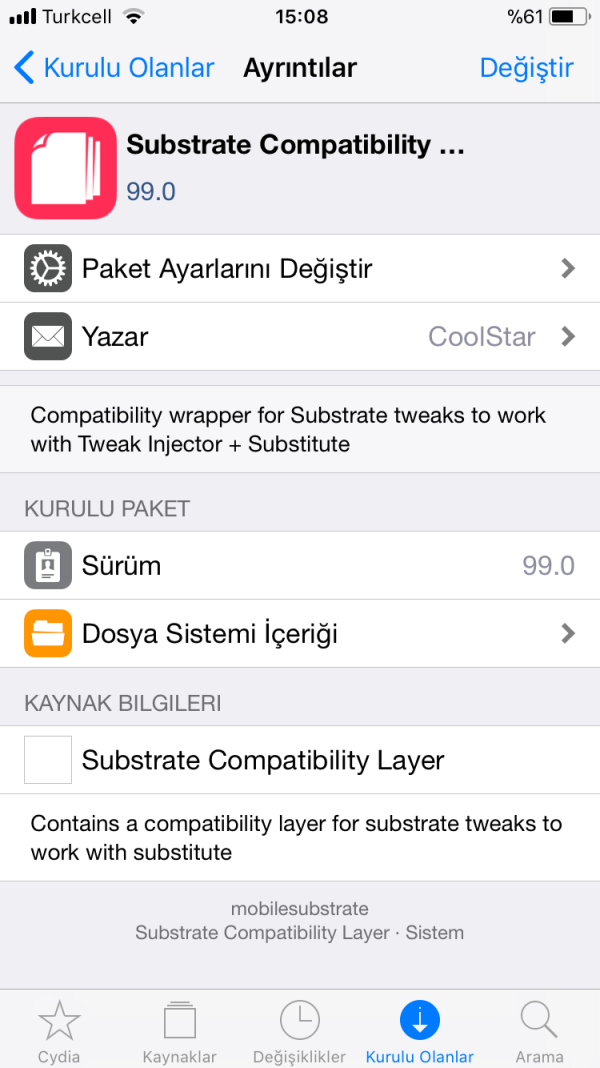This screenshot has height=1068, width=600.
Task: Switch to the Kaynaklar tab
Action: click(179, 1030)
